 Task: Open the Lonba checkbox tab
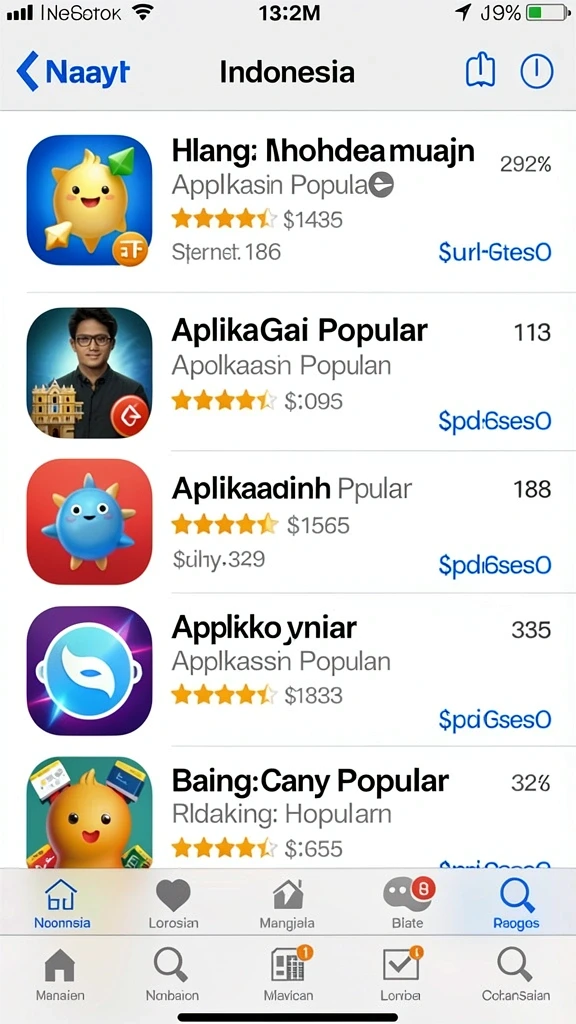(x=402, y=975)
